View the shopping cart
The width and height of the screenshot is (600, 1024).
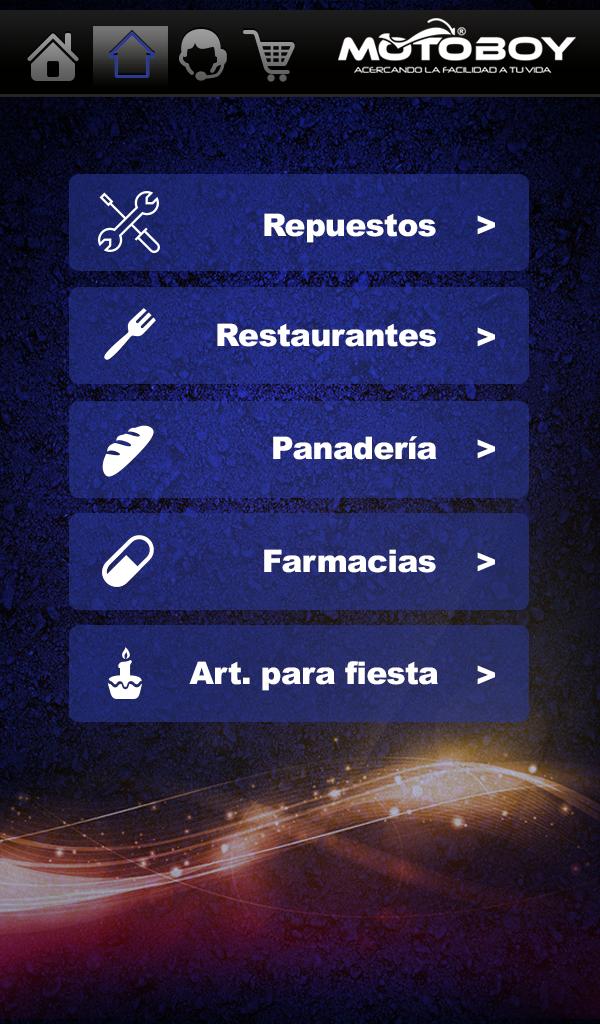269,56
